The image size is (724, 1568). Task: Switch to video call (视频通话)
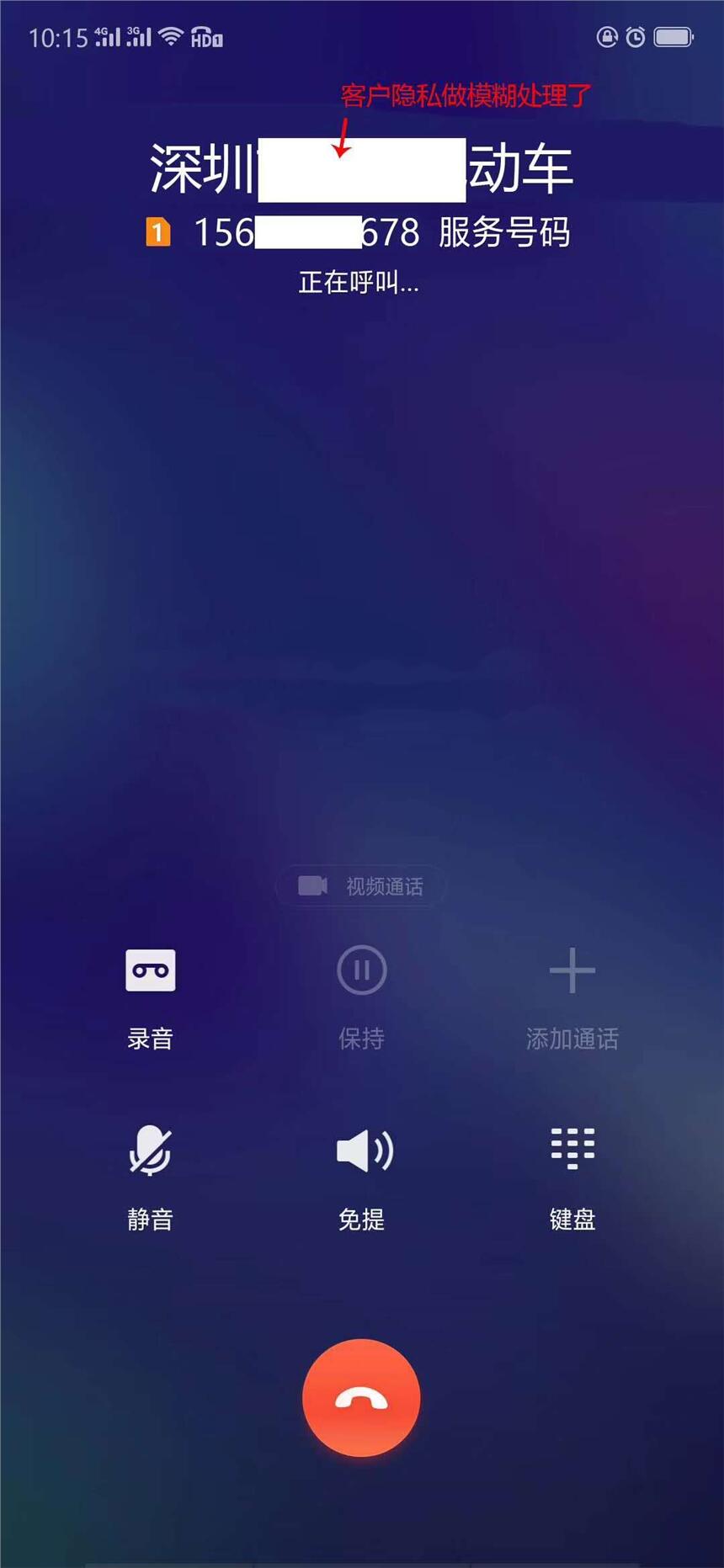click(x=361, y=885)
